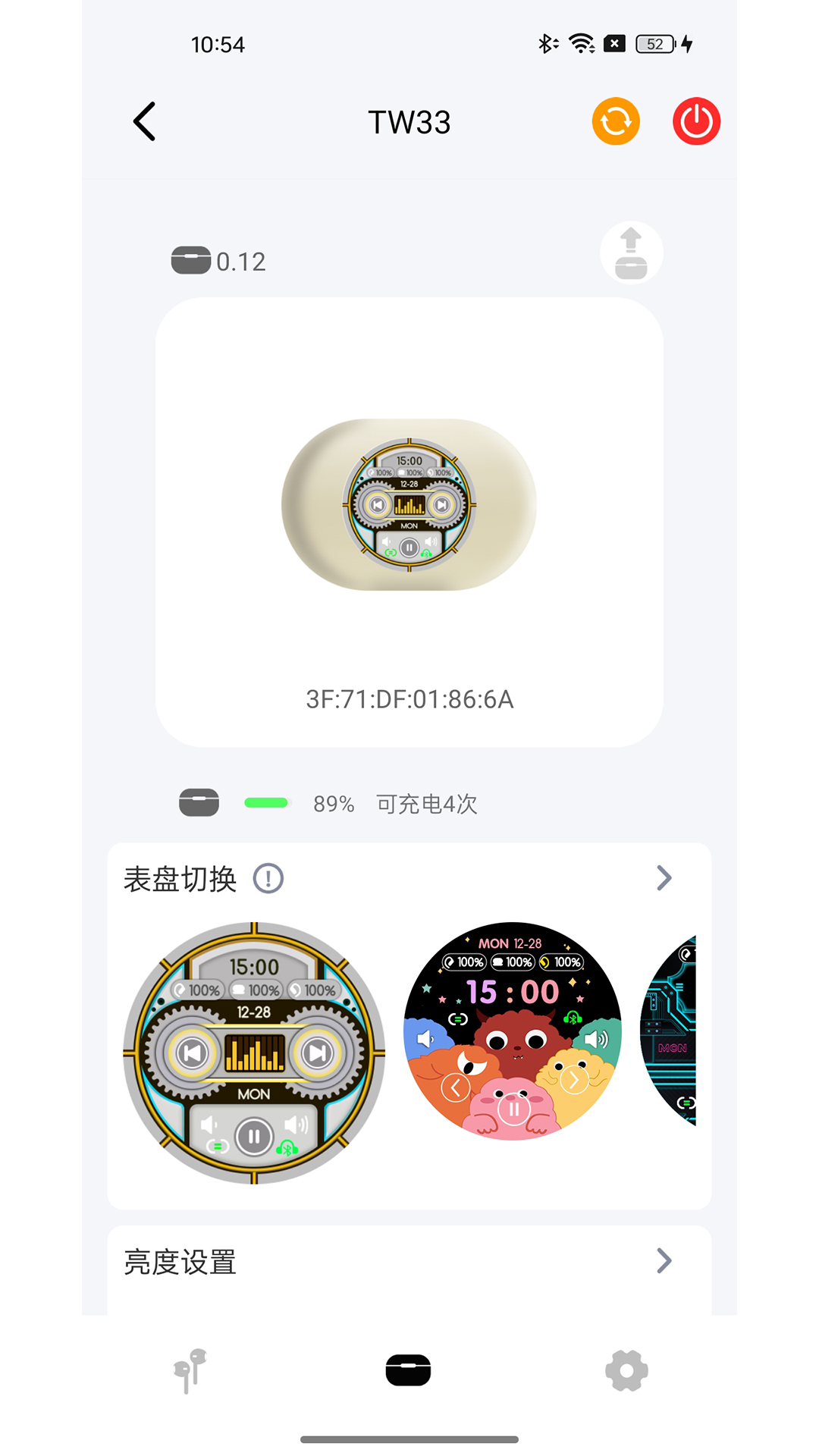Tap the back arrow to leave TW33 page
This screenshot has height=1456, width=819.
[144, 121]
